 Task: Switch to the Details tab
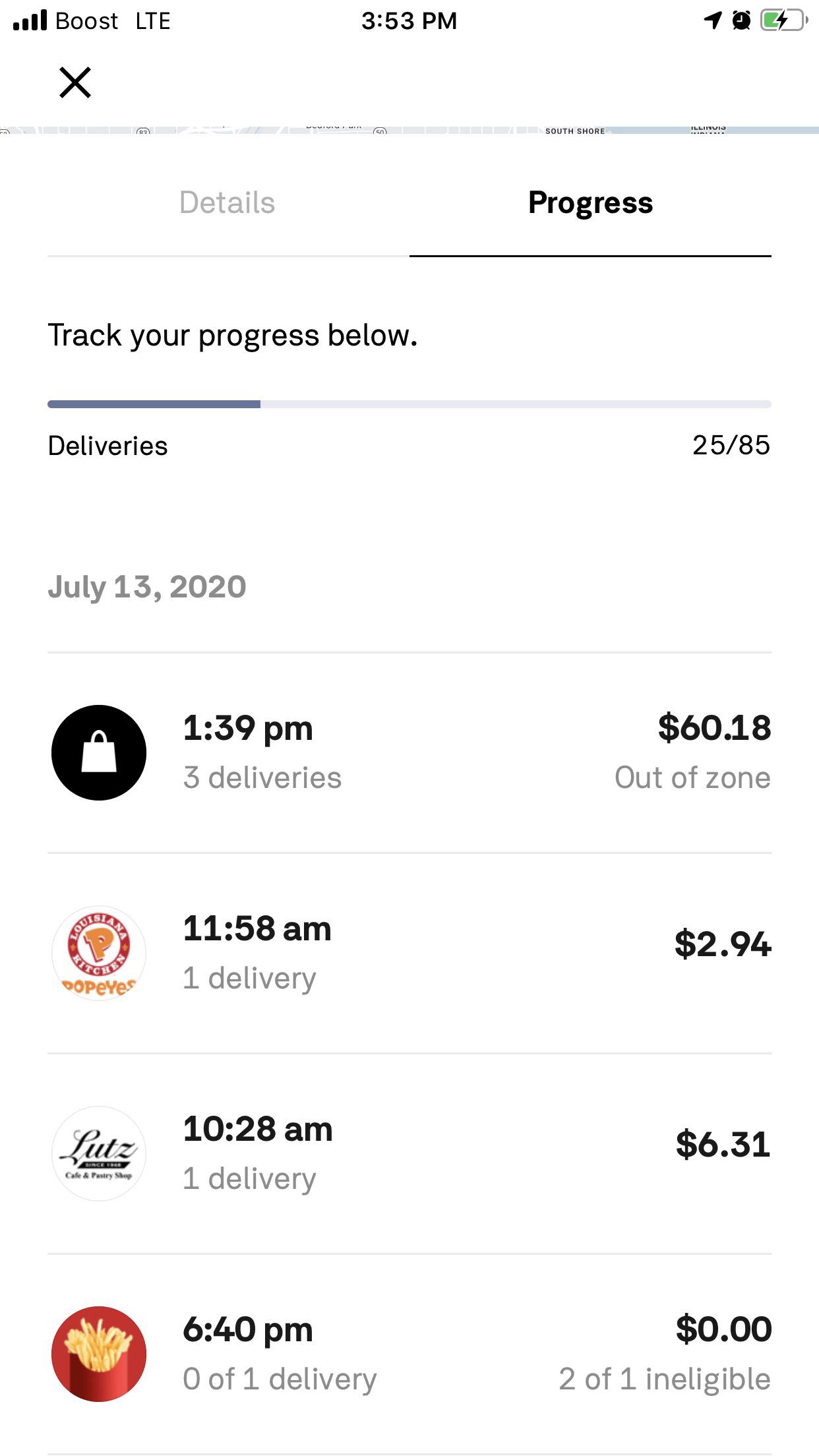(226, 203)
